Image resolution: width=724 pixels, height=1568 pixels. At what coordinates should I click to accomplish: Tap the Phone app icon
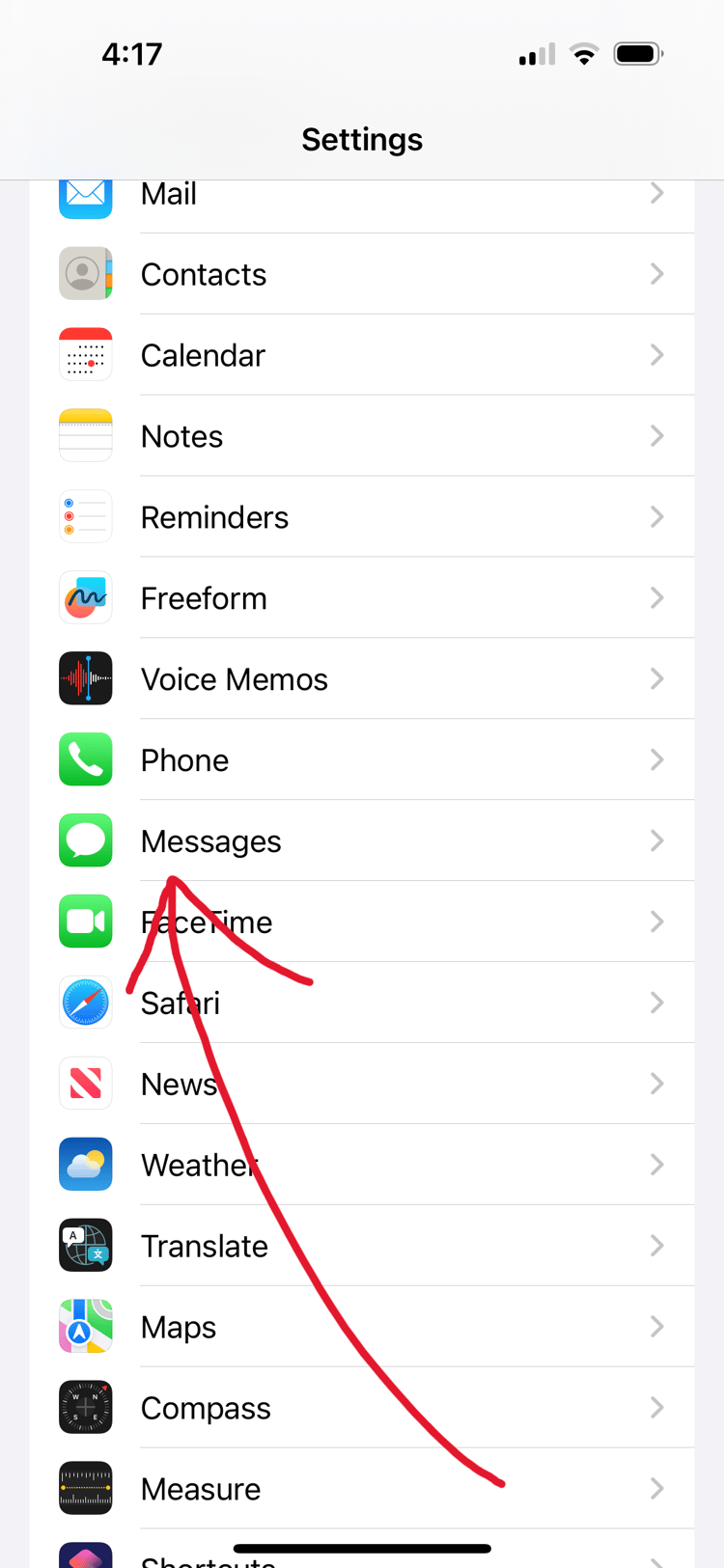pos(85,759)
